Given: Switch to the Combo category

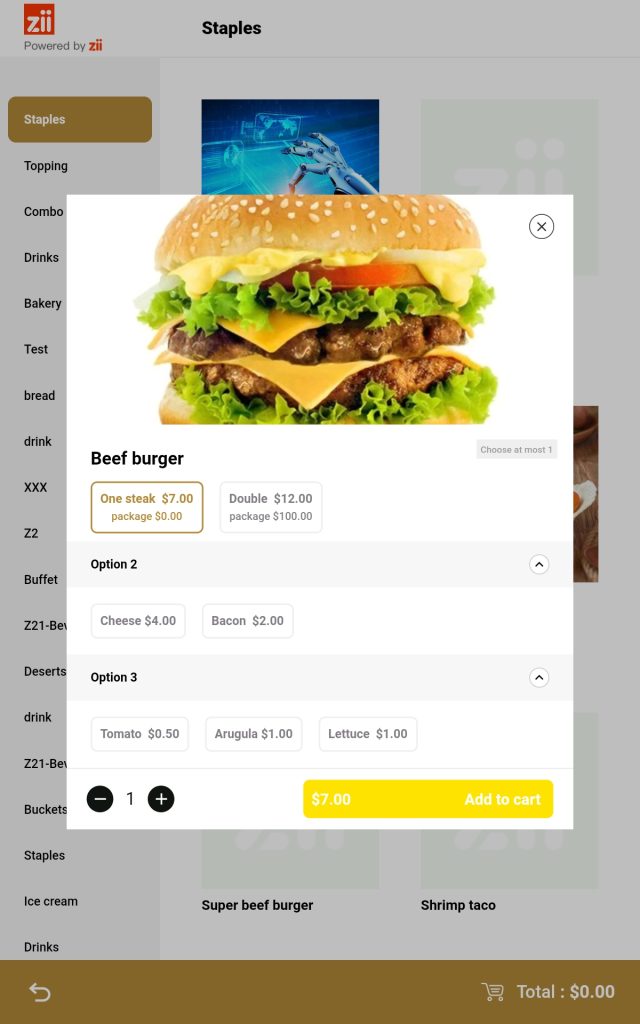Looking at the screenshot, I should [x=44, y=212].
